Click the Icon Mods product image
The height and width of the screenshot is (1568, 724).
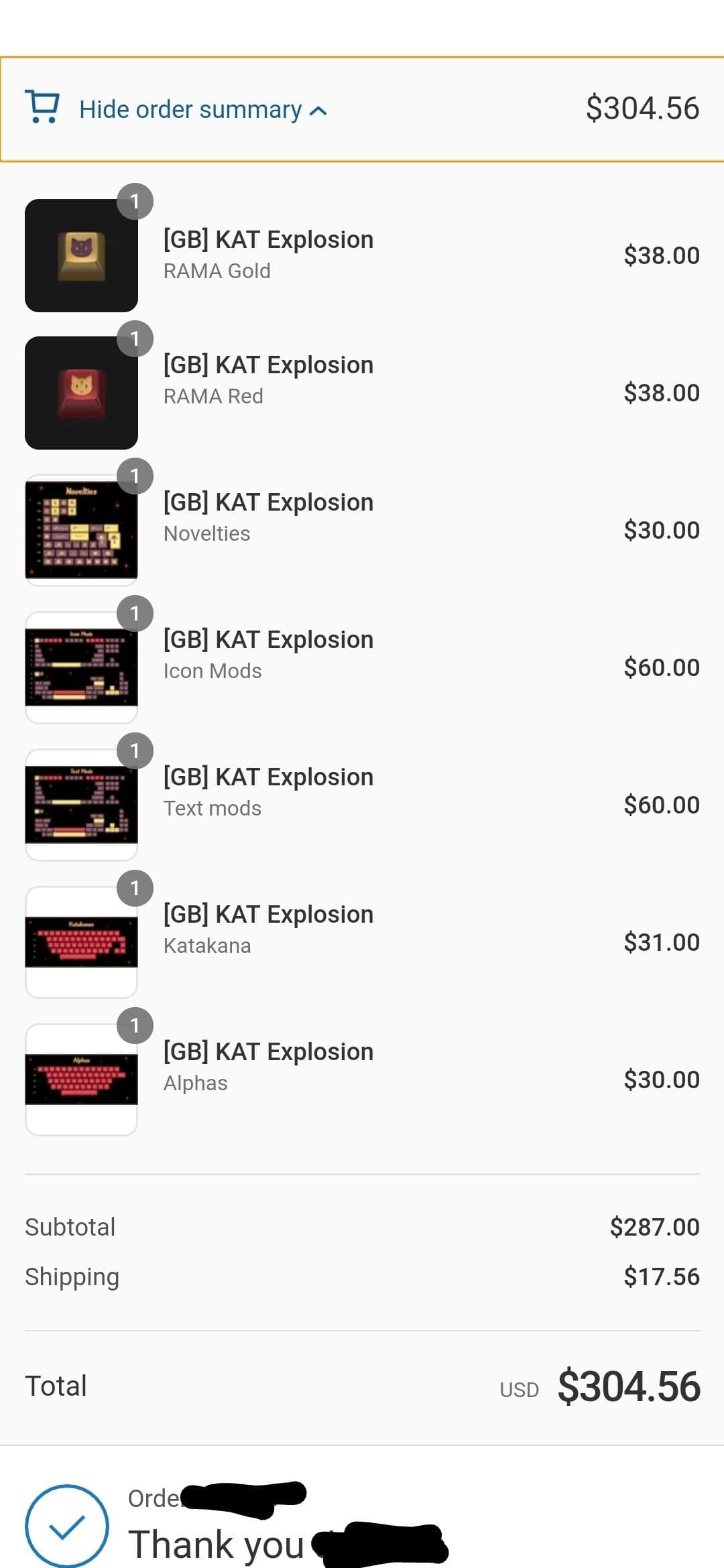(80, 666)
